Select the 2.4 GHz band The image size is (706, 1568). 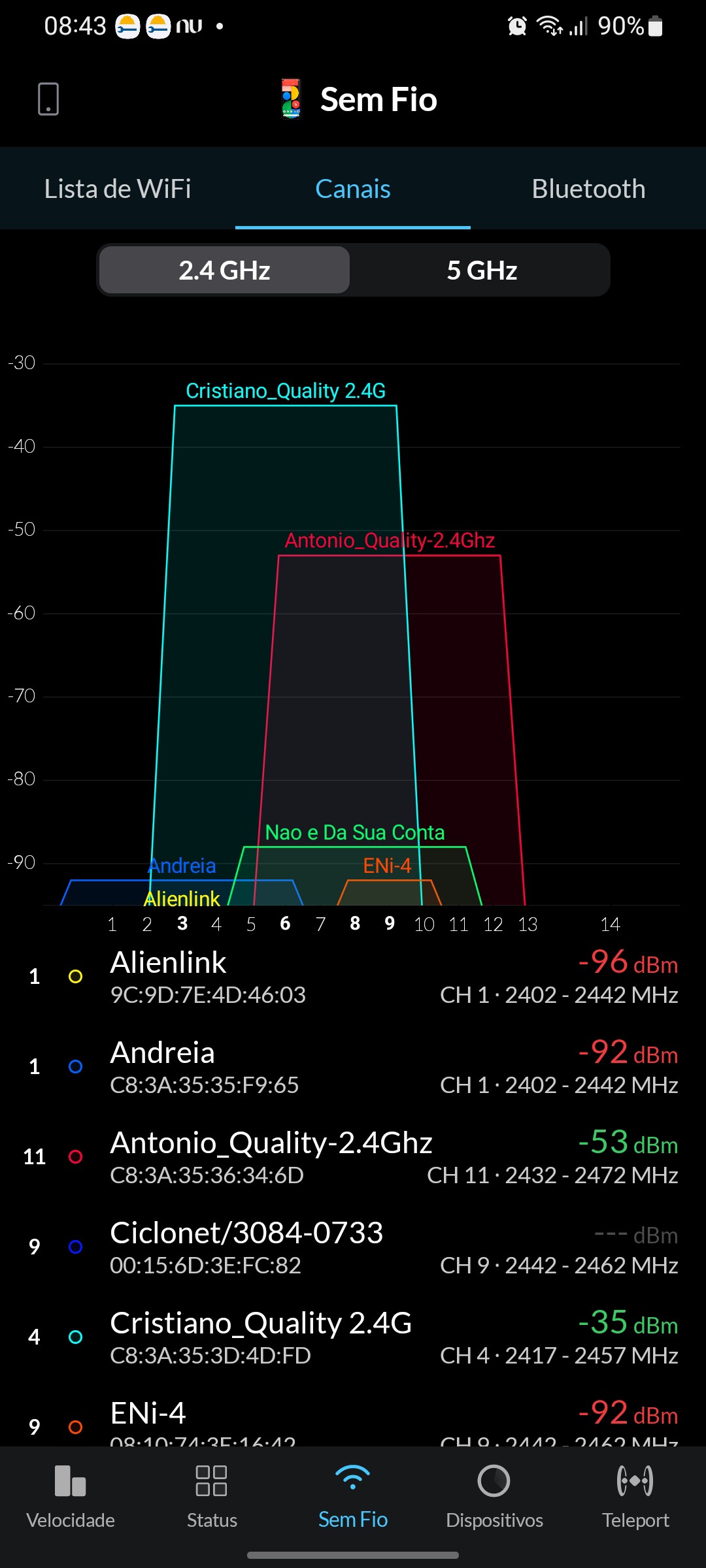[x=224, y=270]
